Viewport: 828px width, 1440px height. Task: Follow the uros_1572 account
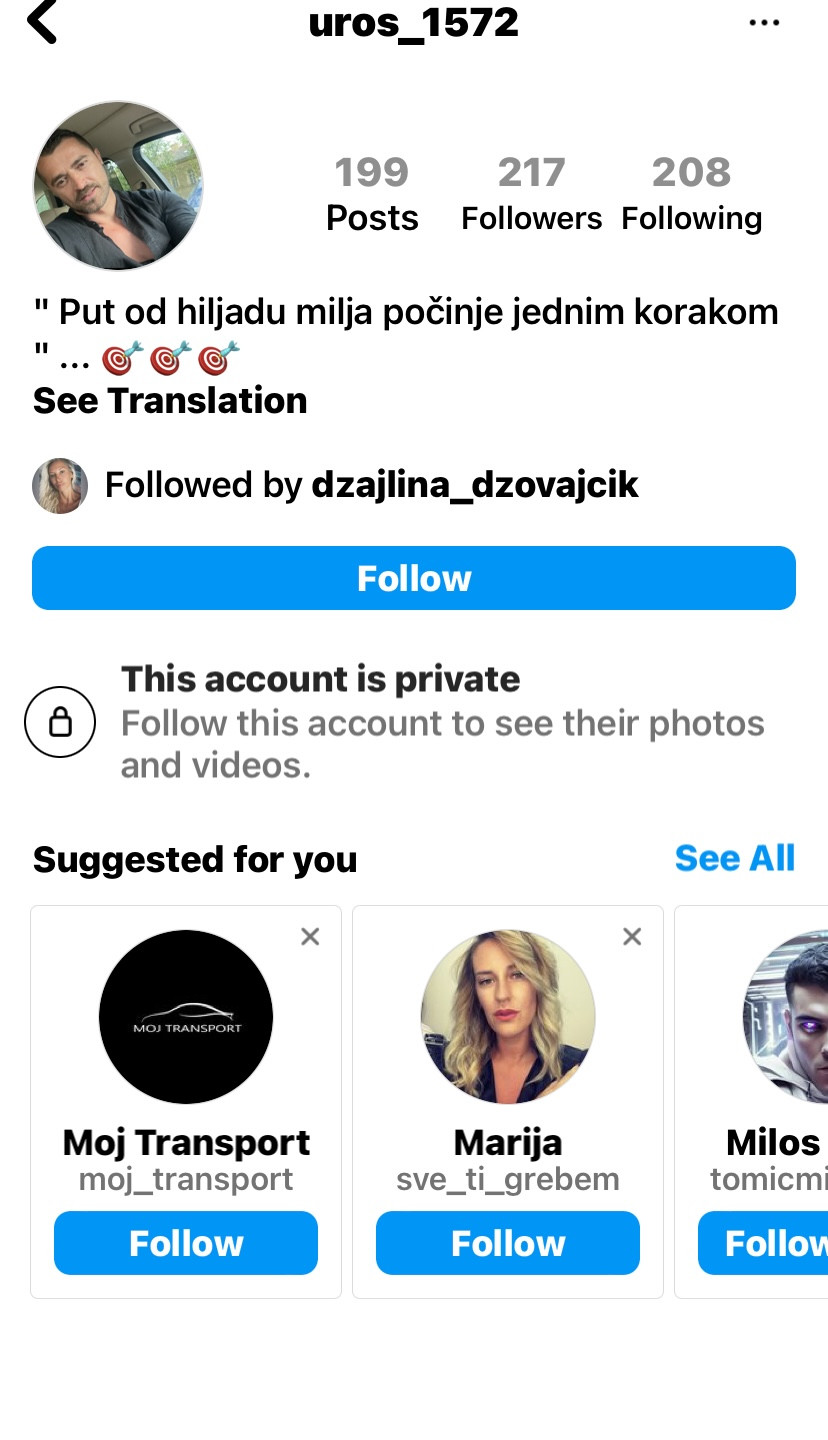coord(414,578)
